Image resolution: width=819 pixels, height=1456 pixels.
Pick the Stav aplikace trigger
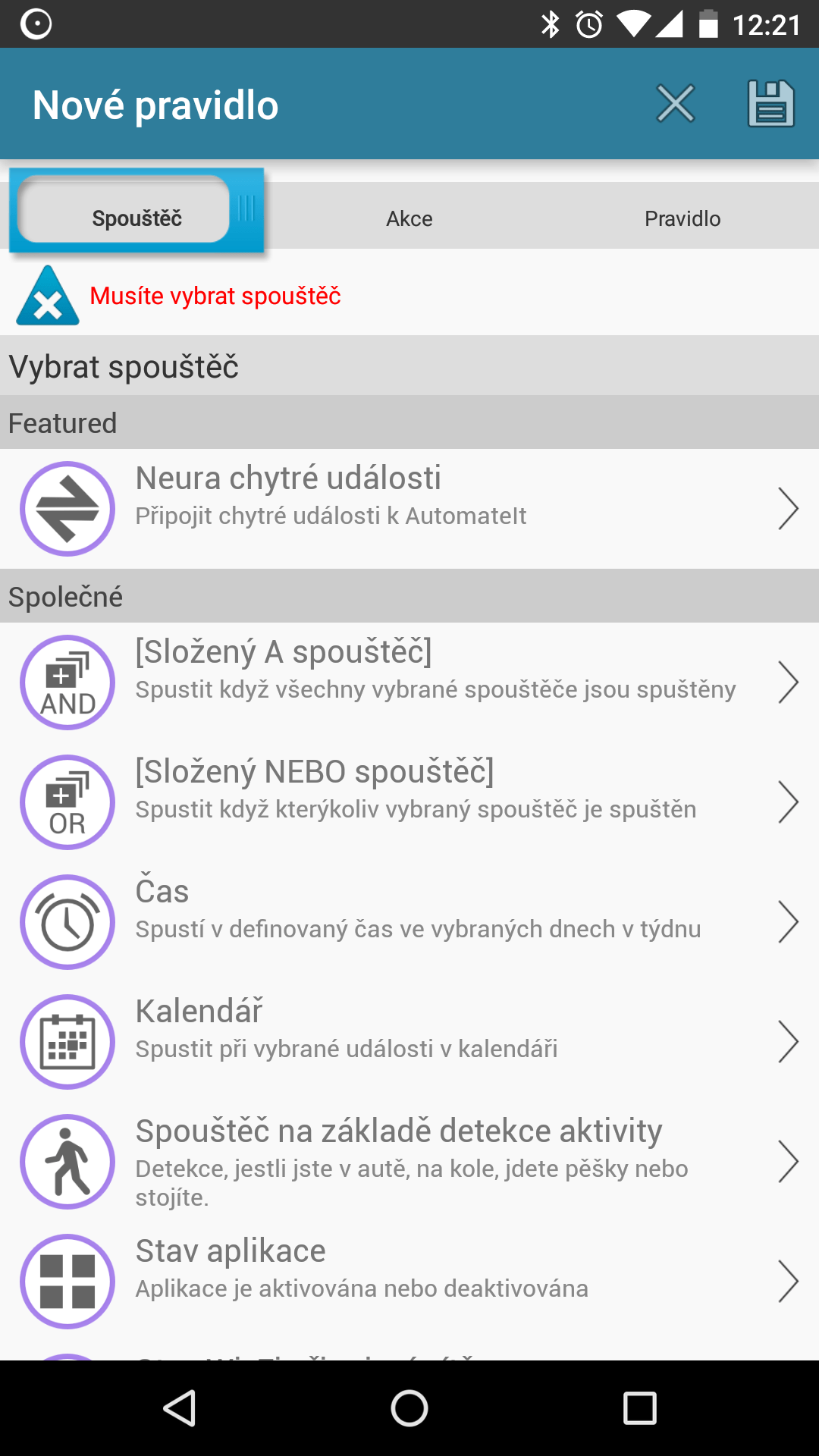(409, 1282)
